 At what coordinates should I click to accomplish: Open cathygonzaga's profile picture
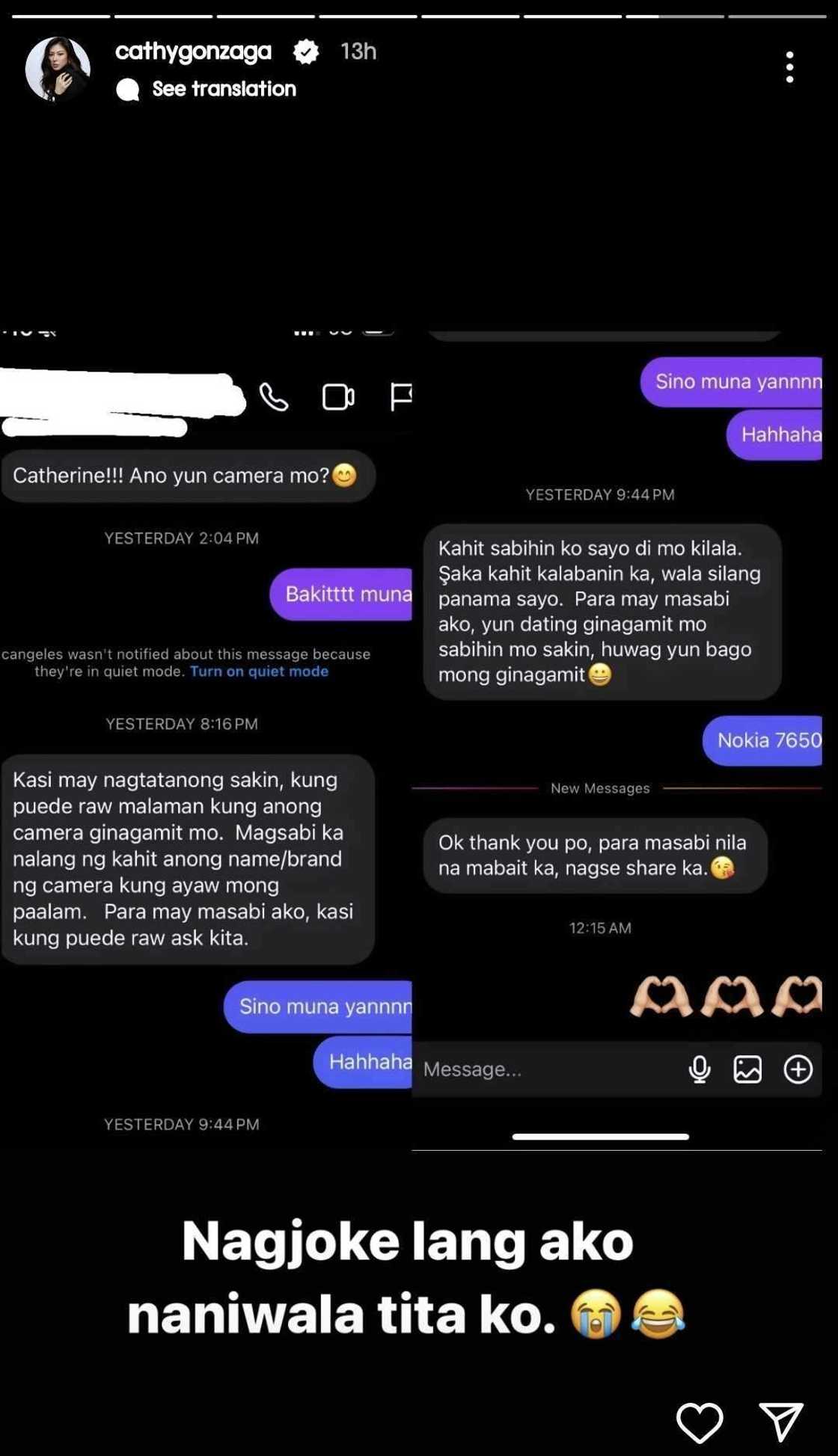coord(58,68)
